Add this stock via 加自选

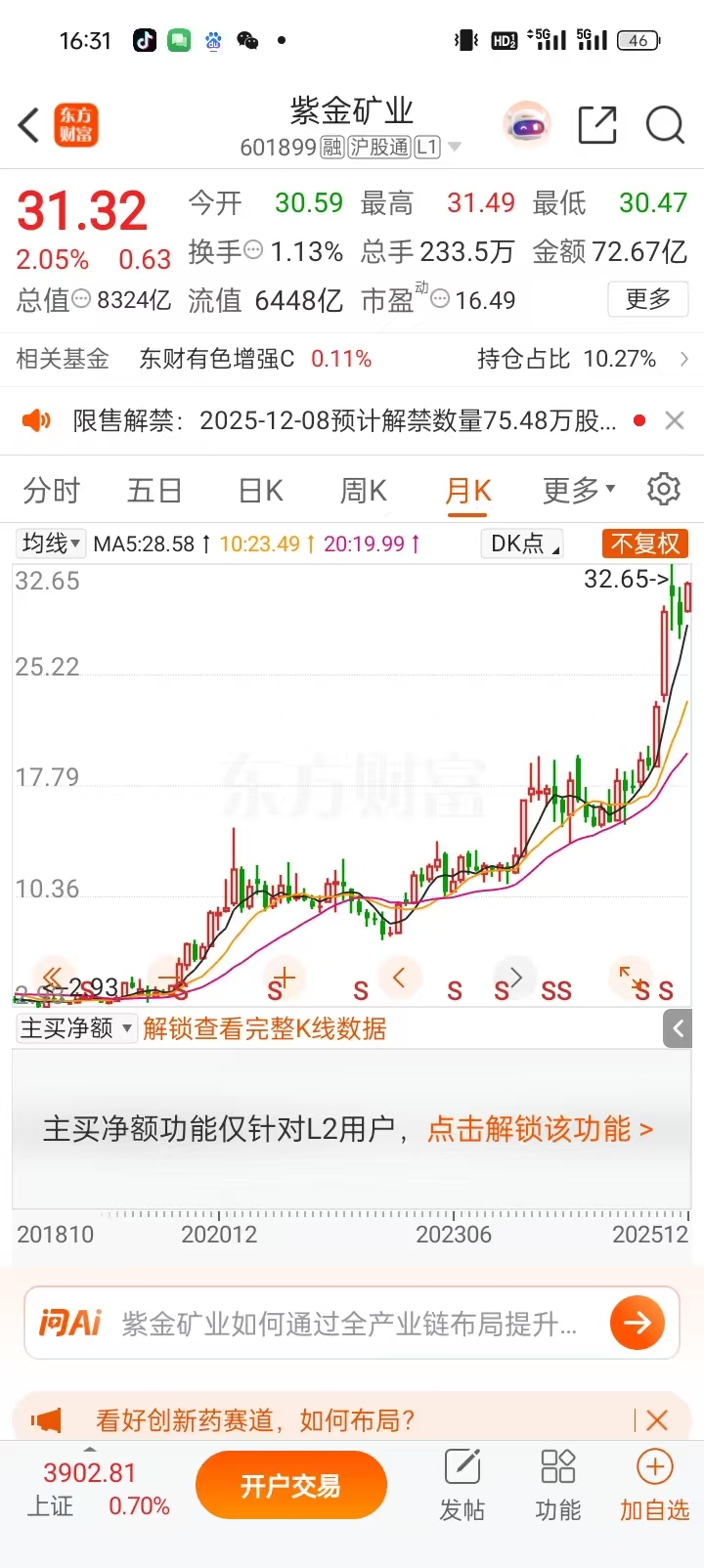click(x=654, y=1486)
